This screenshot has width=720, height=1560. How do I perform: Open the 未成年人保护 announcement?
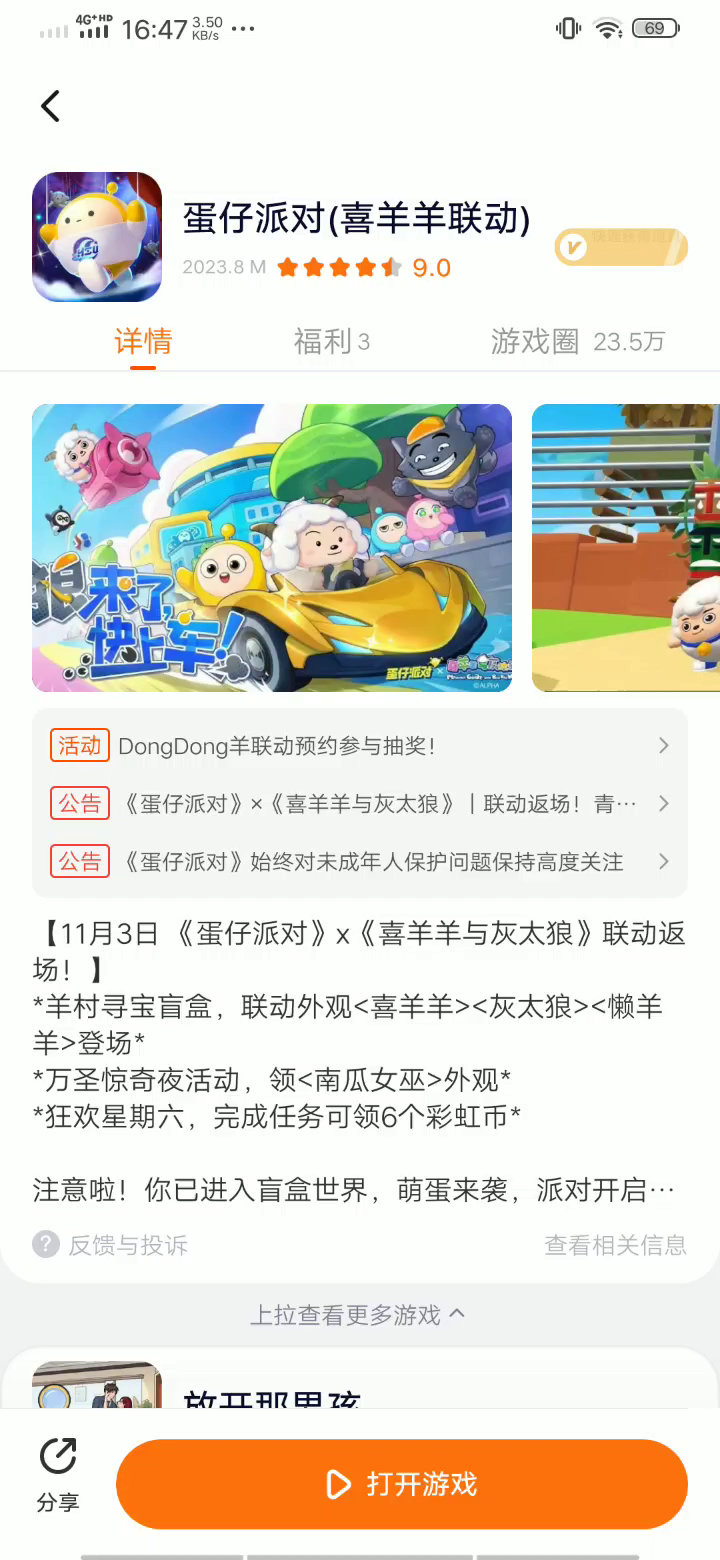[x=360, y=862]
